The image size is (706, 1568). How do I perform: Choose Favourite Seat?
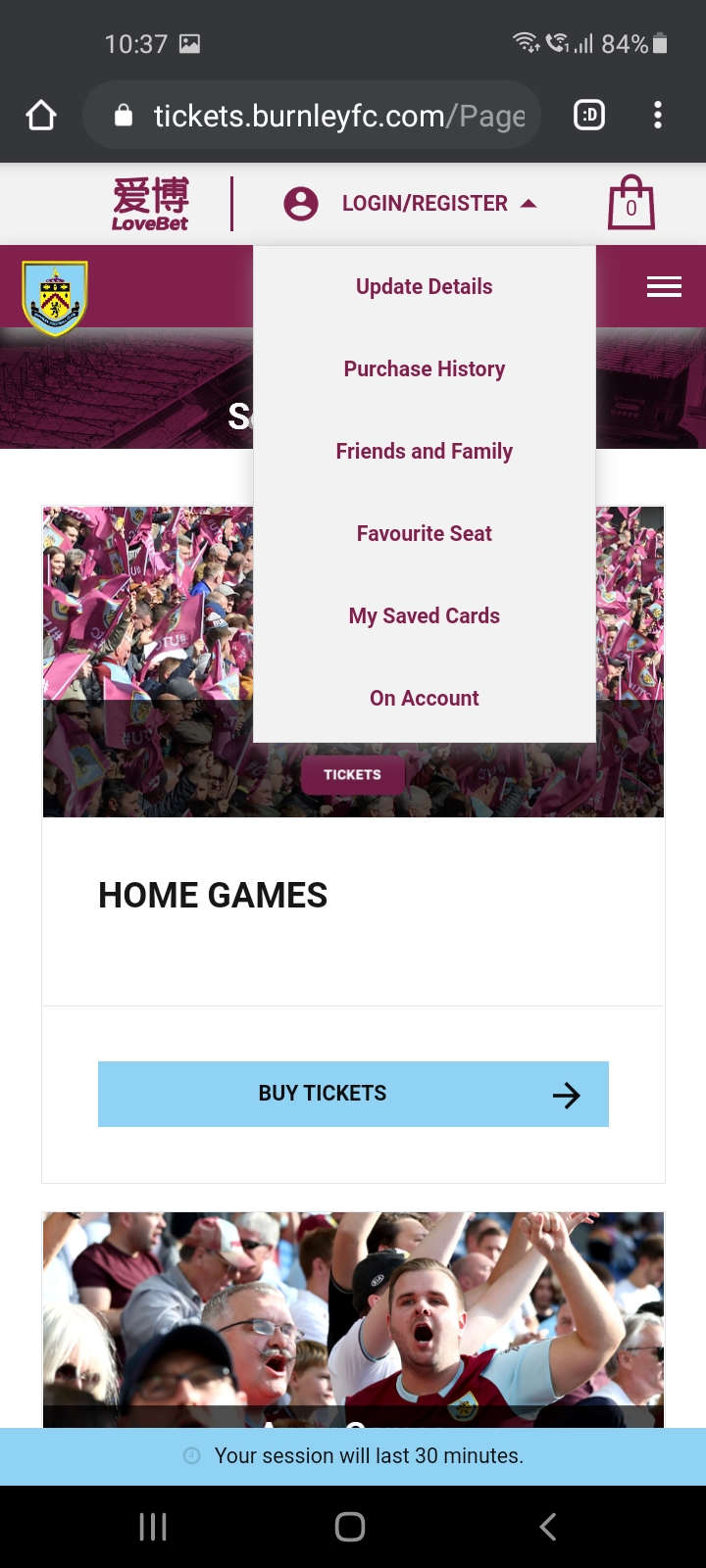tap(424, 534)
